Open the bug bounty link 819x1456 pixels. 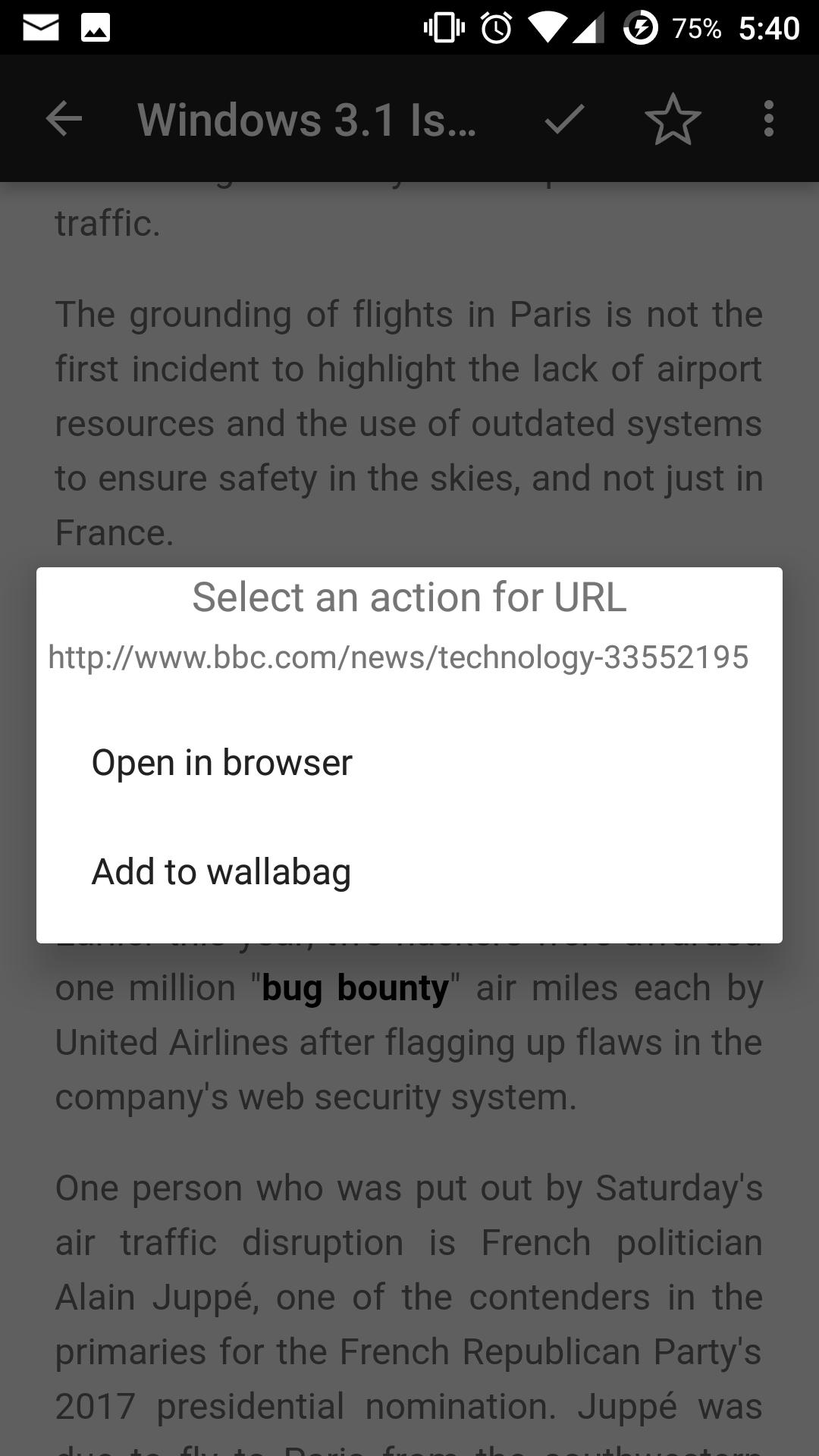pos(355,988)
